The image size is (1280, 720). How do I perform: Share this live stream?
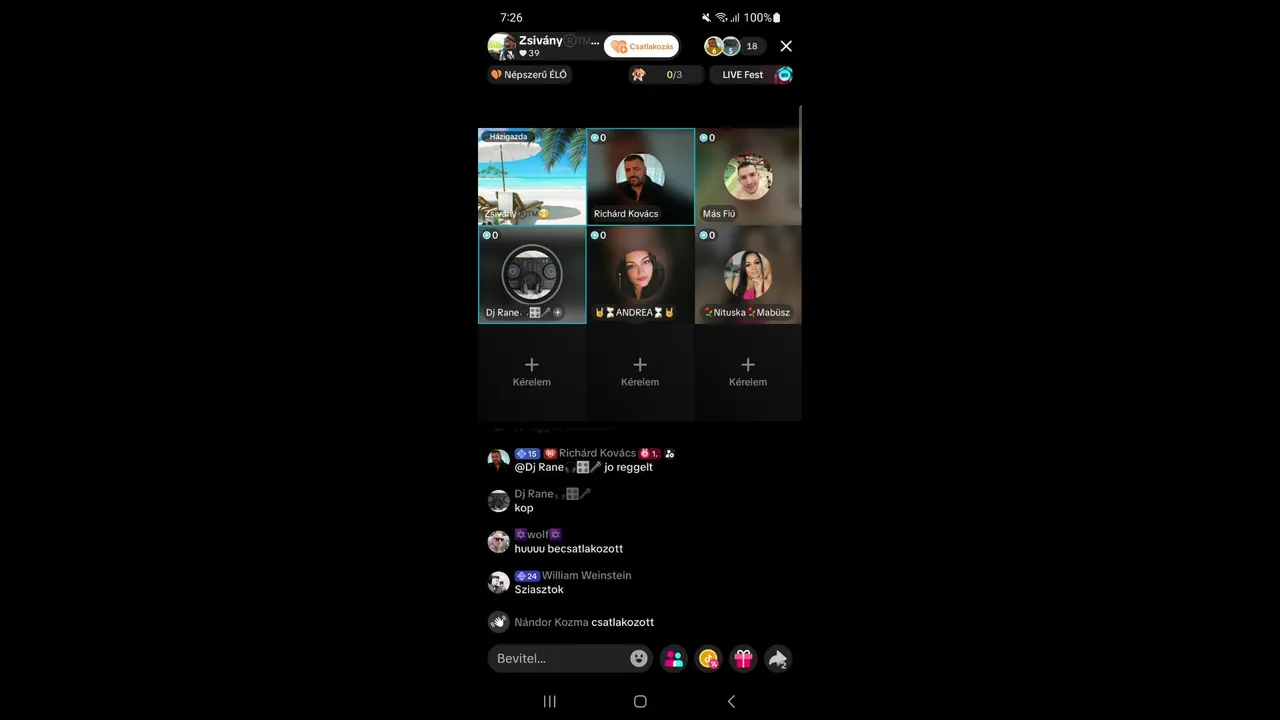tap(777, 658)
